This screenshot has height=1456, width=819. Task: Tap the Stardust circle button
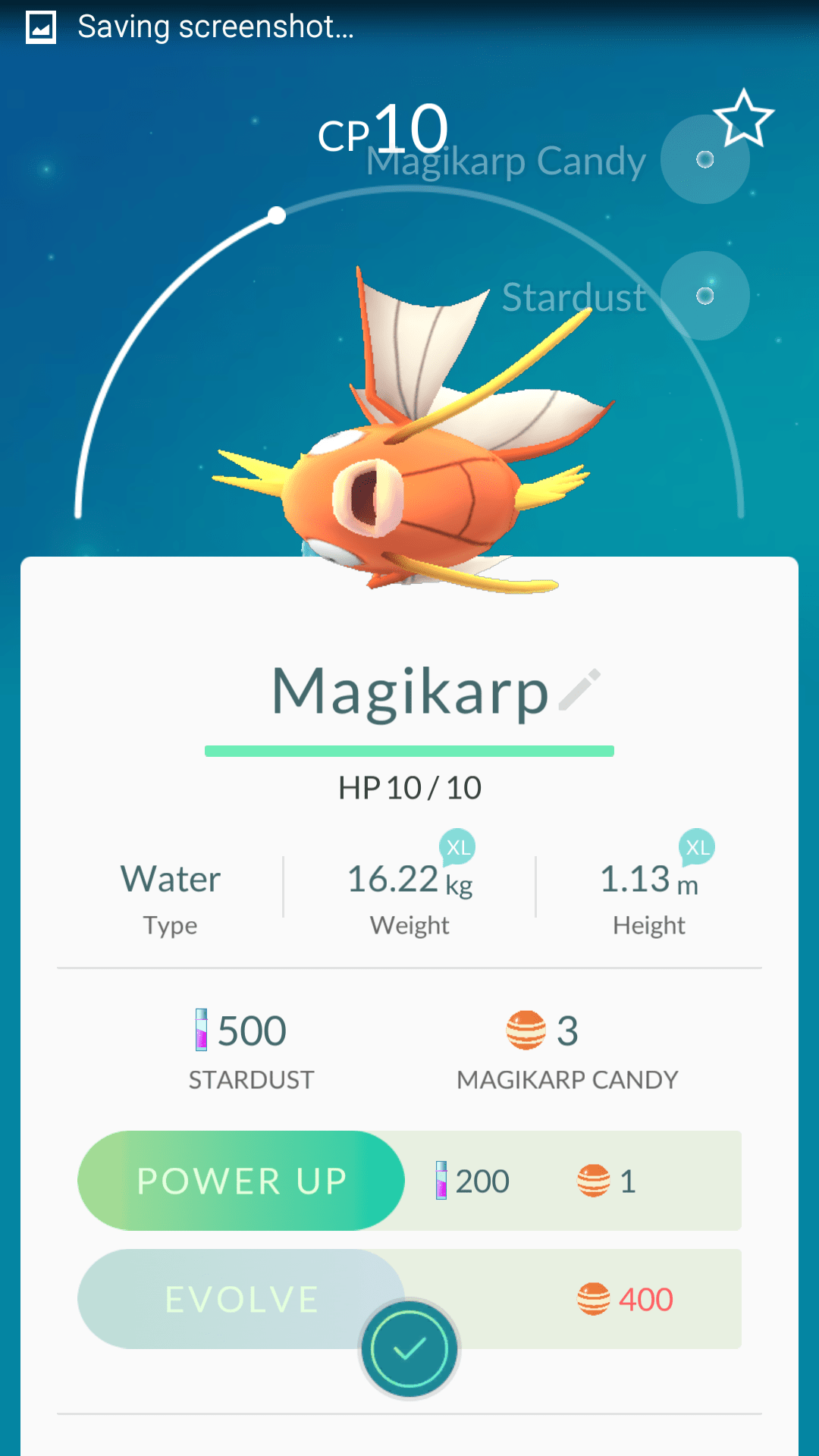tap(705, 296)
